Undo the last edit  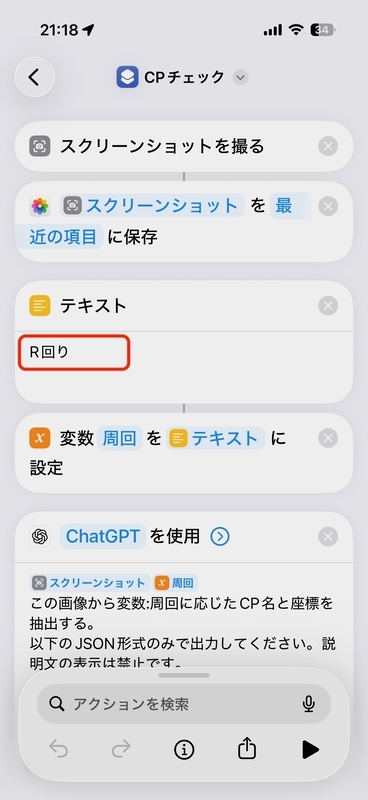(59, 749)
